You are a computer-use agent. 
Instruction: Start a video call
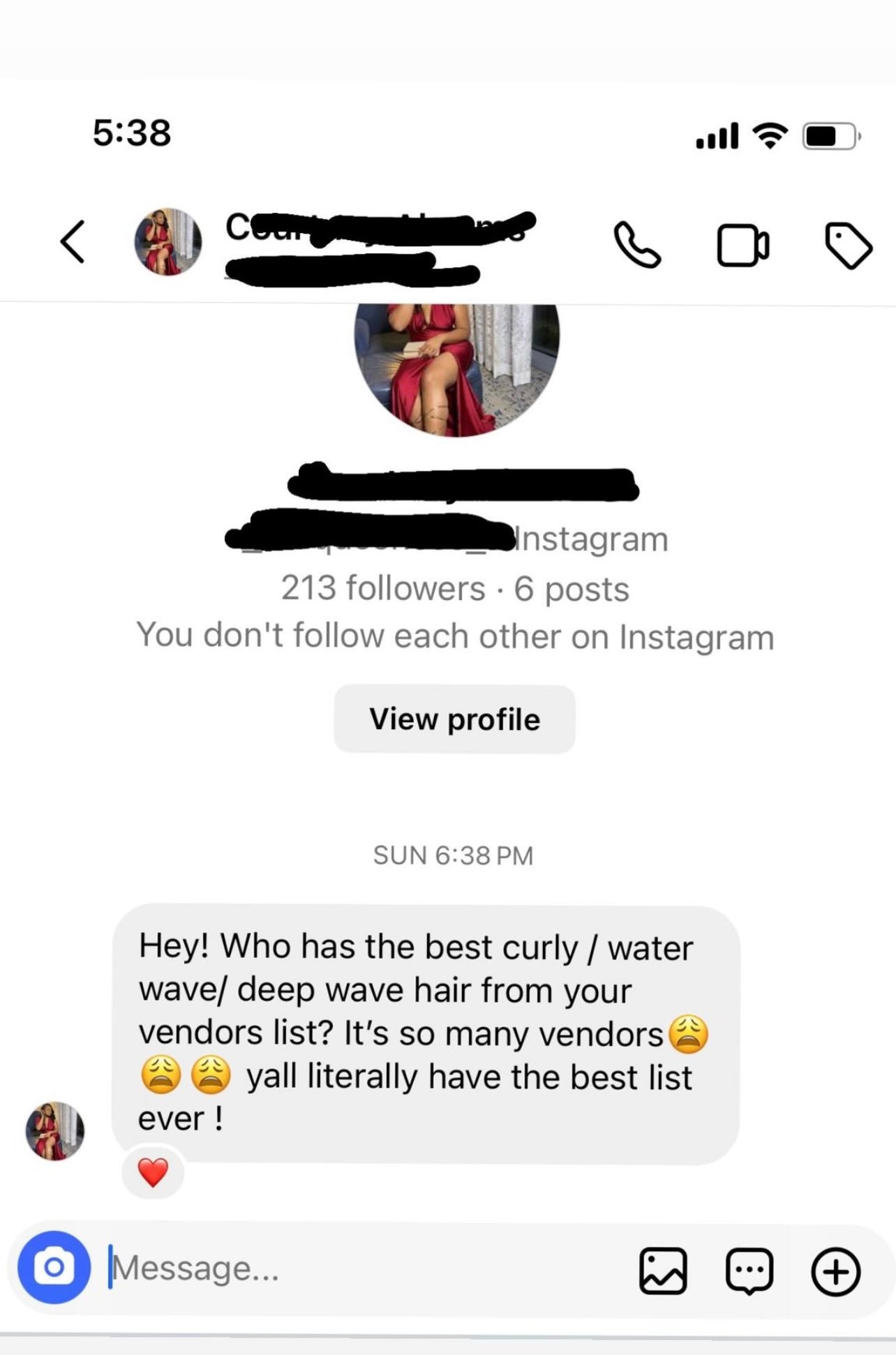(x=742, y=246)
